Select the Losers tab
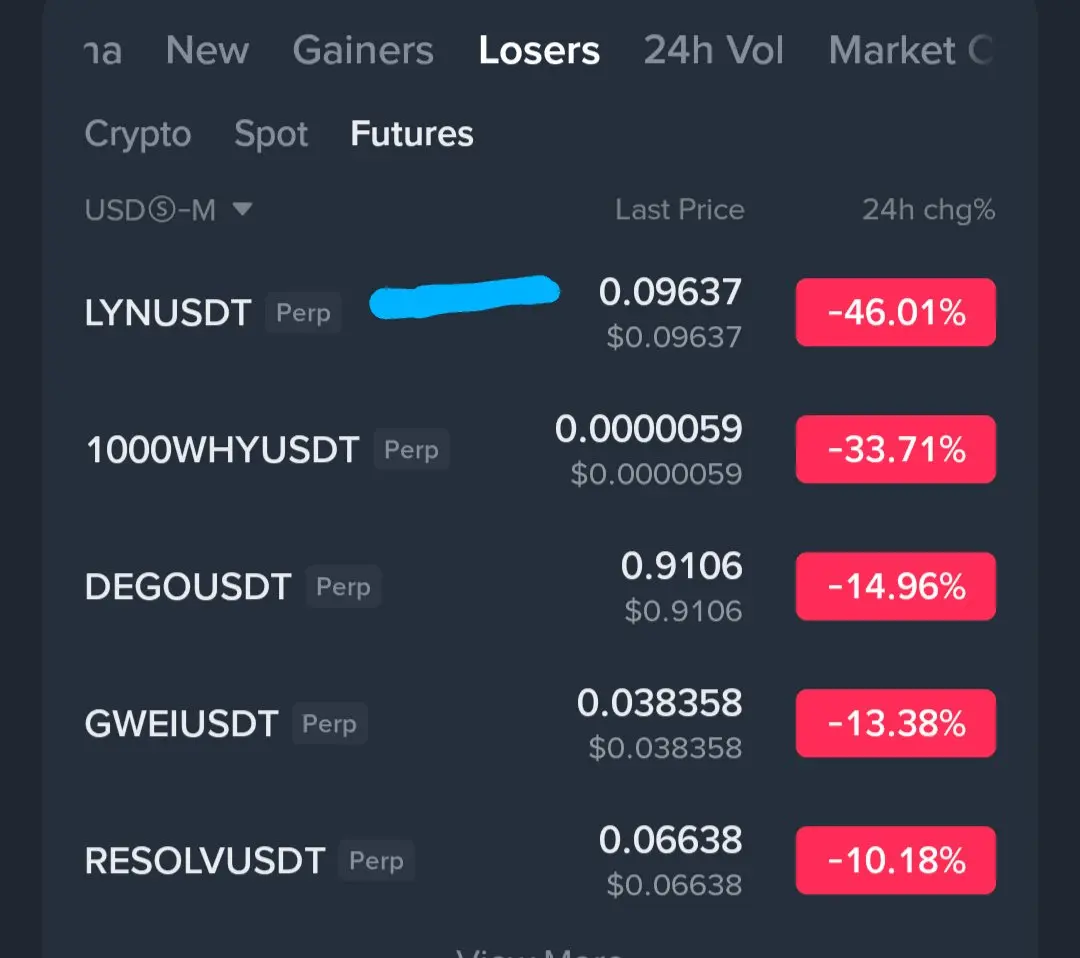Image resolution: width=1080 pixels, height=958 pixels. pyautogui.click(x=539, y=50)
